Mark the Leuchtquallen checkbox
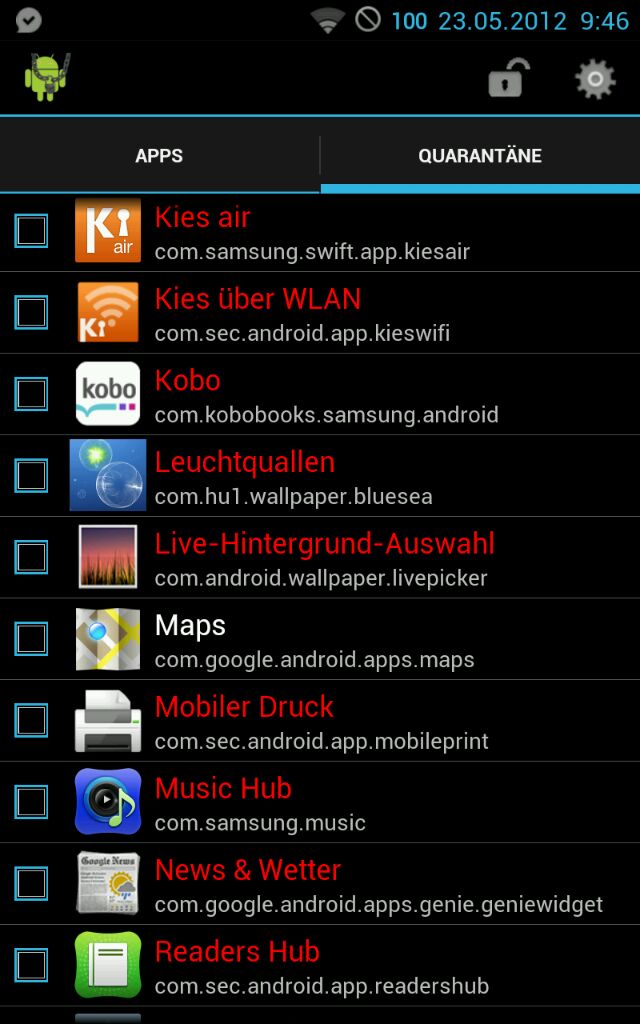 tap(31, 475)
